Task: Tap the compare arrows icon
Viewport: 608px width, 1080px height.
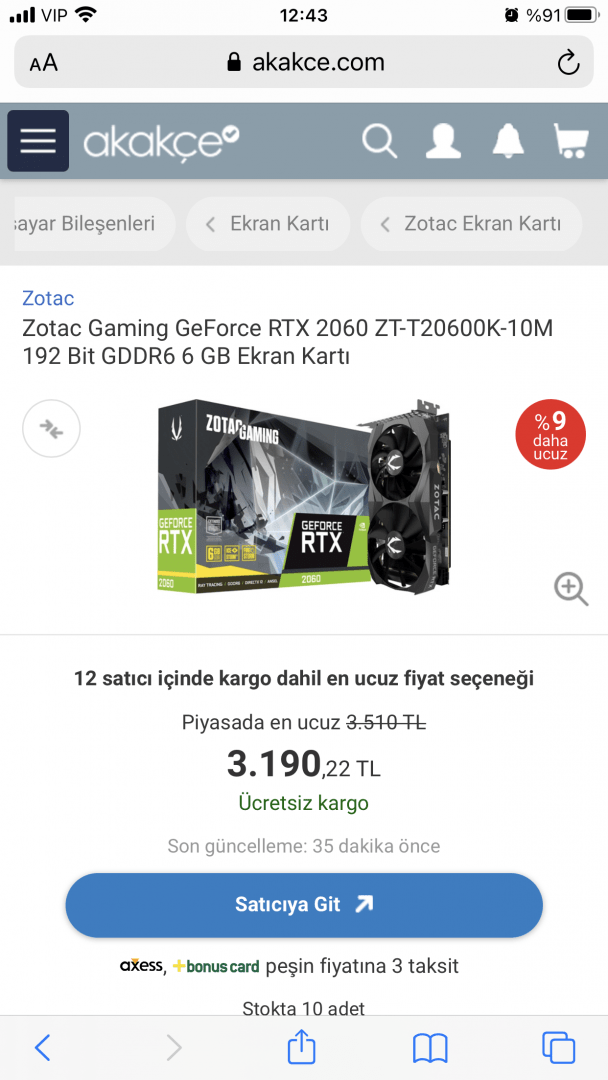Action: pos(51,429)
